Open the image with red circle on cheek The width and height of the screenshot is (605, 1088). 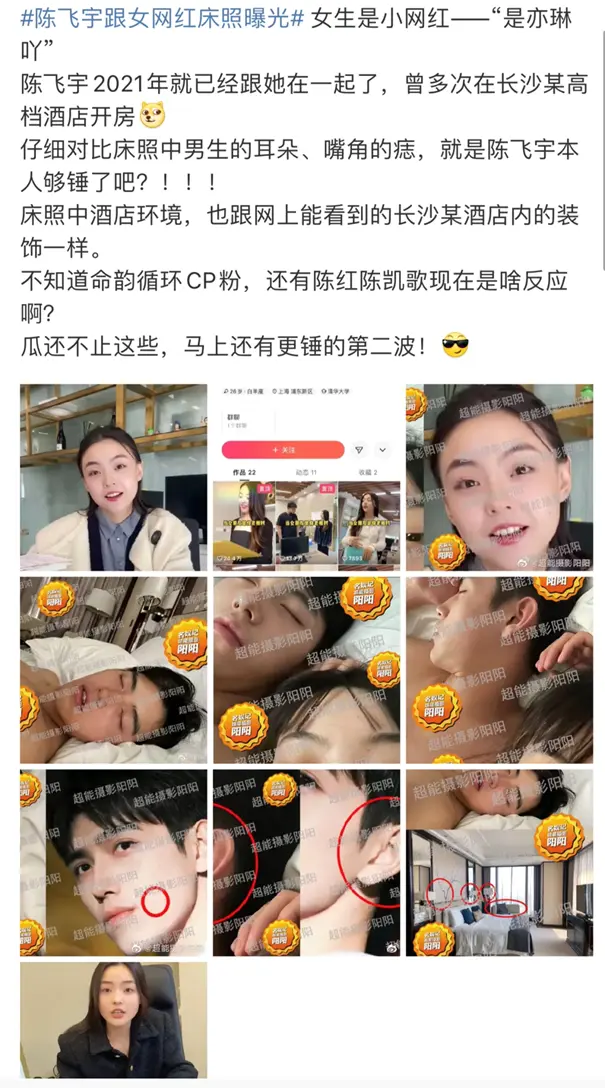(113, 862)
